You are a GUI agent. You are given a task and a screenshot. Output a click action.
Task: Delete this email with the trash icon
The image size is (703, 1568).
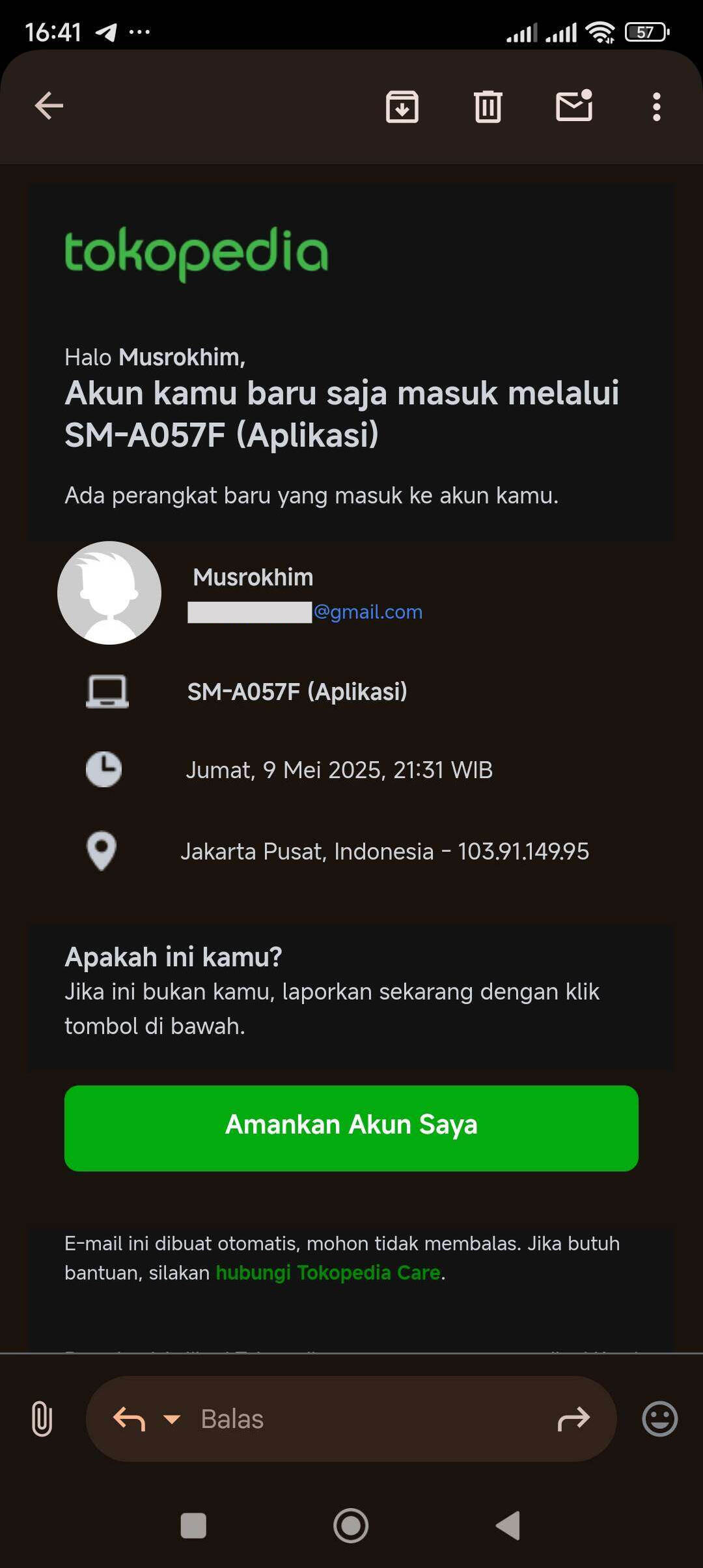[x=488, y=107]
